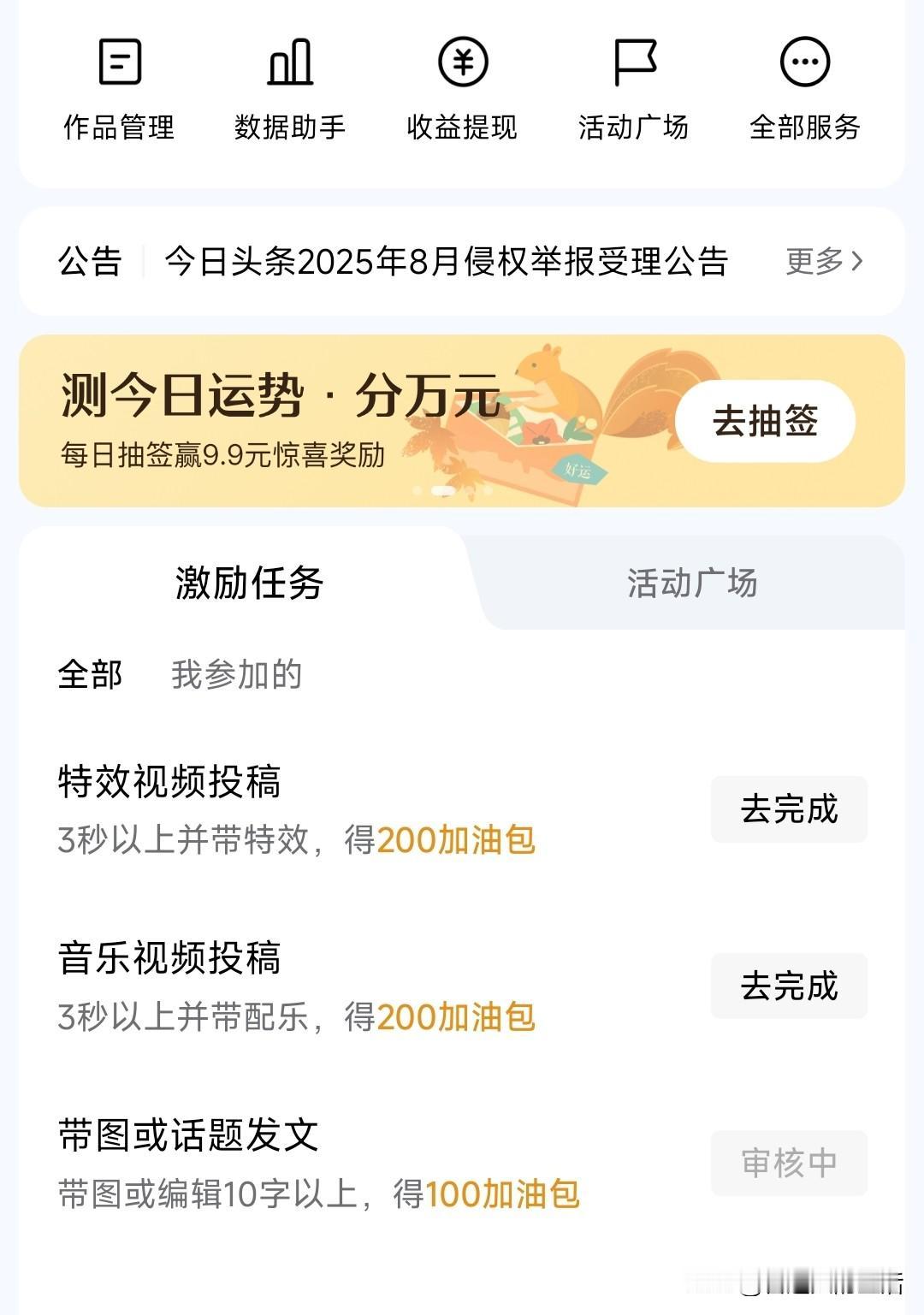Click 去完成 for 特效视频投稿 task

[x=787, y=807]
